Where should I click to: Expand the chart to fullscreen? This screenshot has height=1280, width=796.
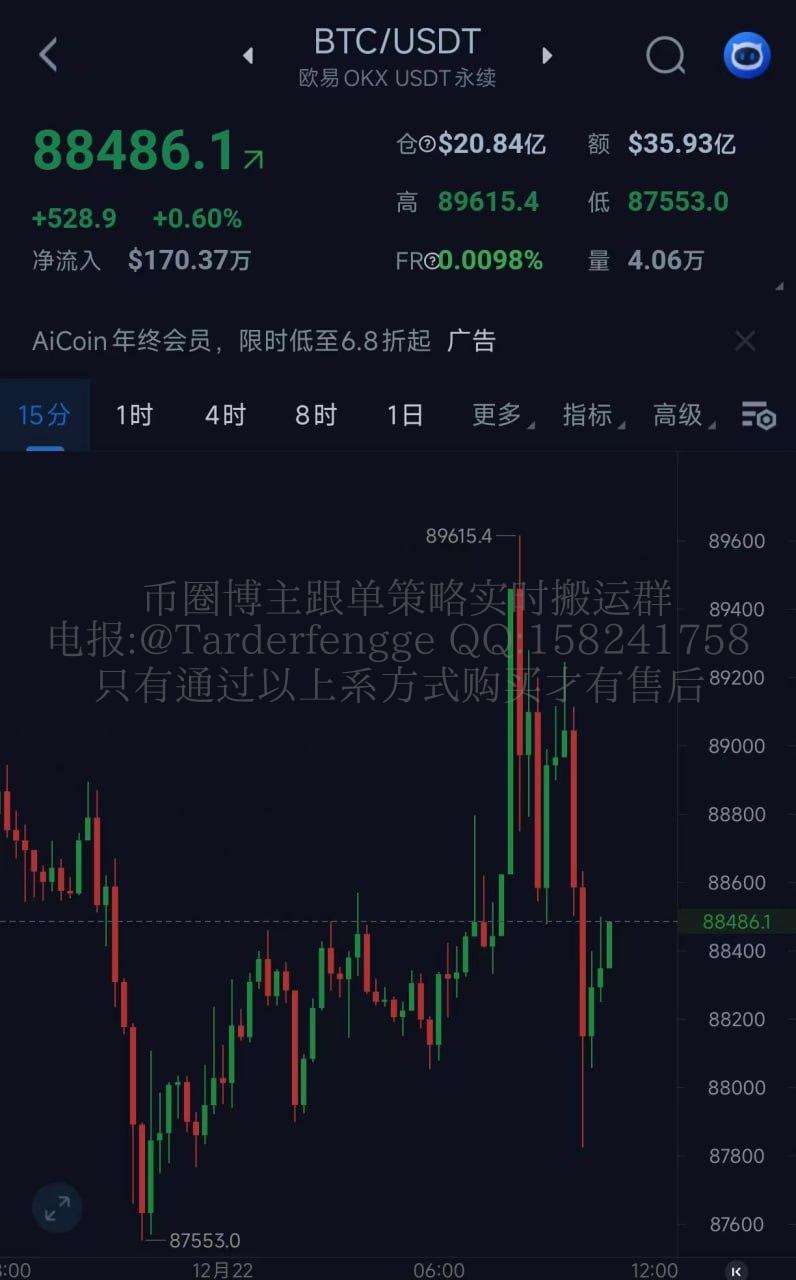[x=57, y=1208]
